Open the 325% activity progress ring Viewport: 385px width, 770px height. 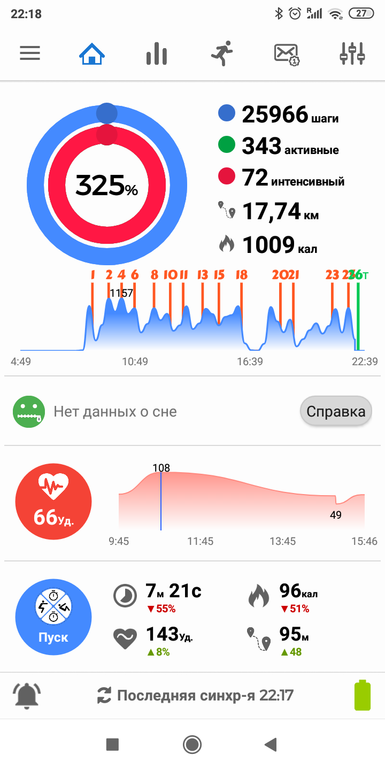pyautogui.click(x=107, y=185)
